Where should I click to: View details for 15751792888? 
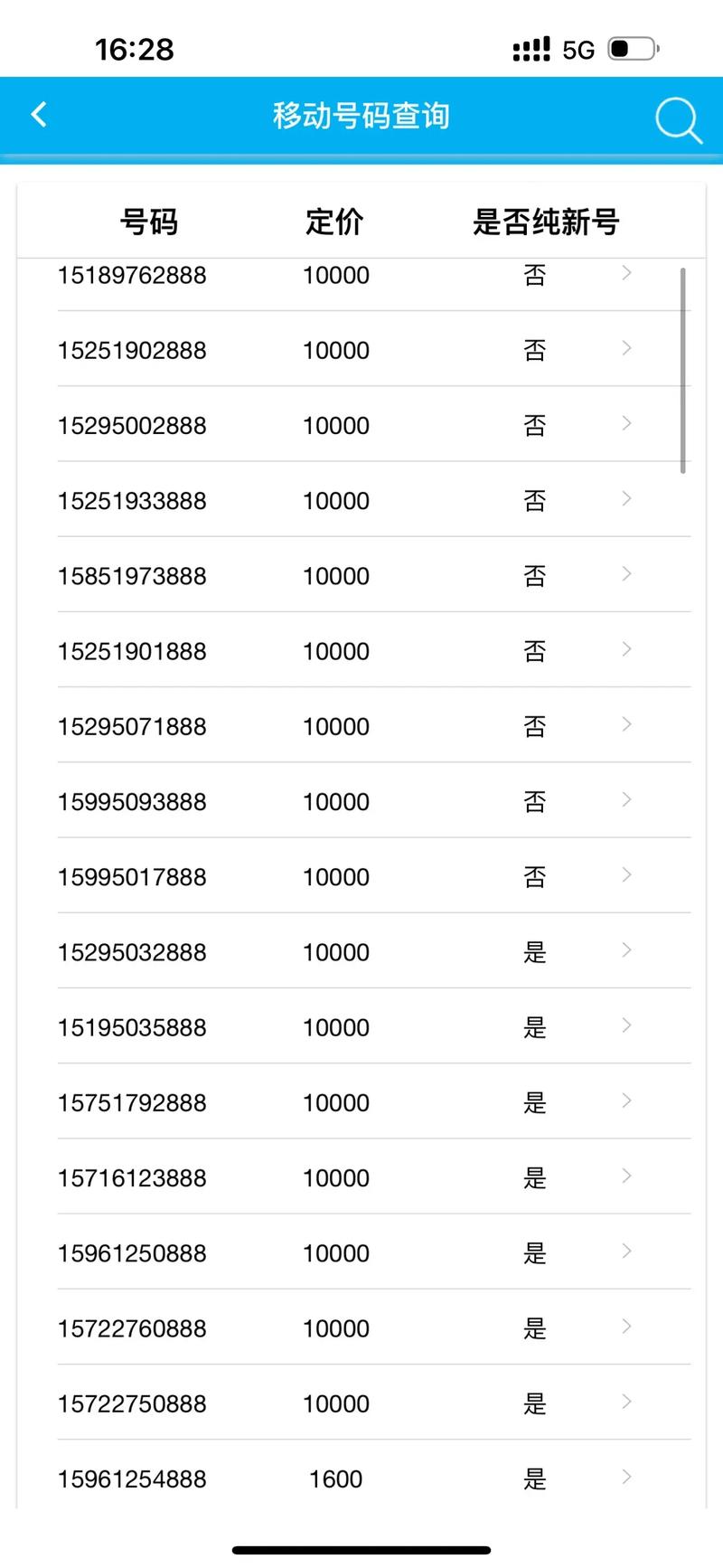tap(361, 1103)
